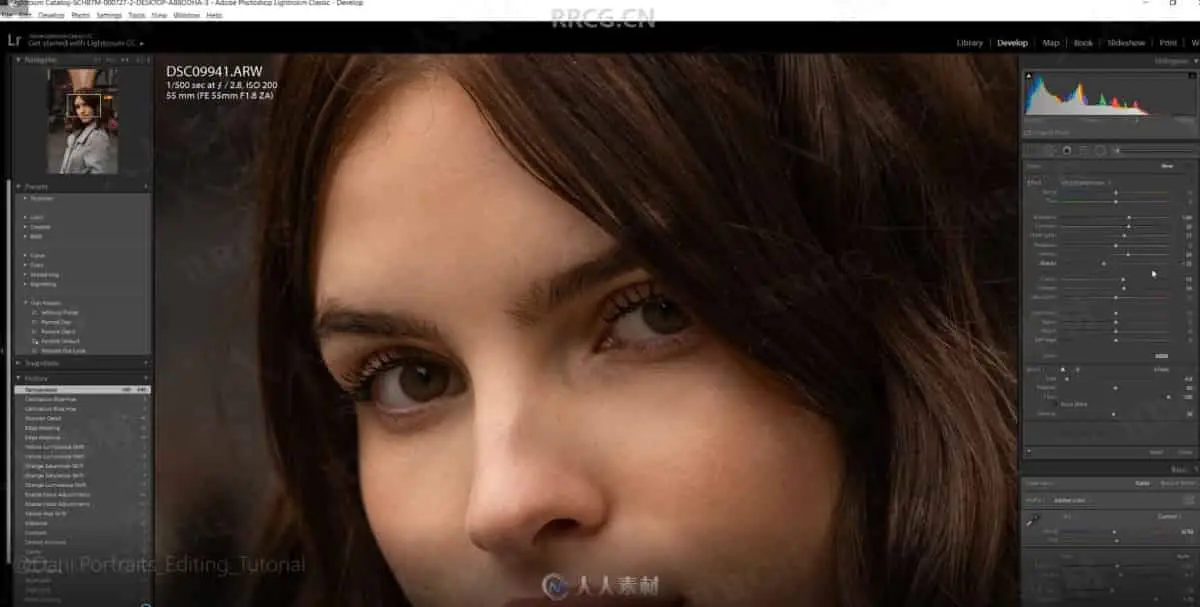Open the View menu
This screenshot has width=1200, height=607.
158,16
